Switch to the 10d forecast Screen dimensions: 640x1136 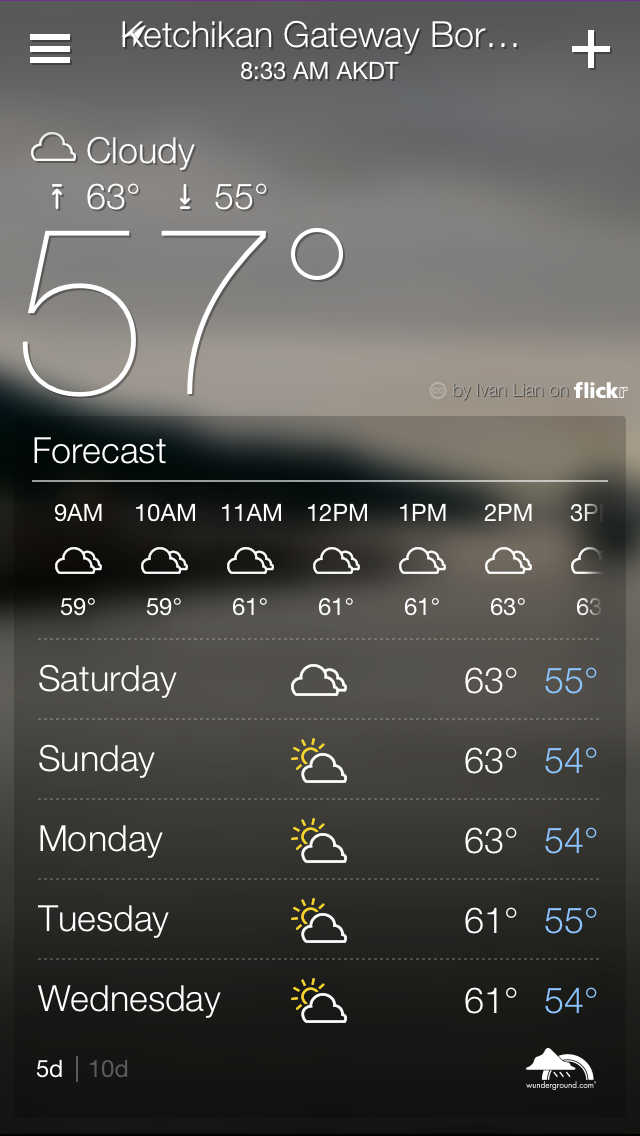coord(109,1069)
